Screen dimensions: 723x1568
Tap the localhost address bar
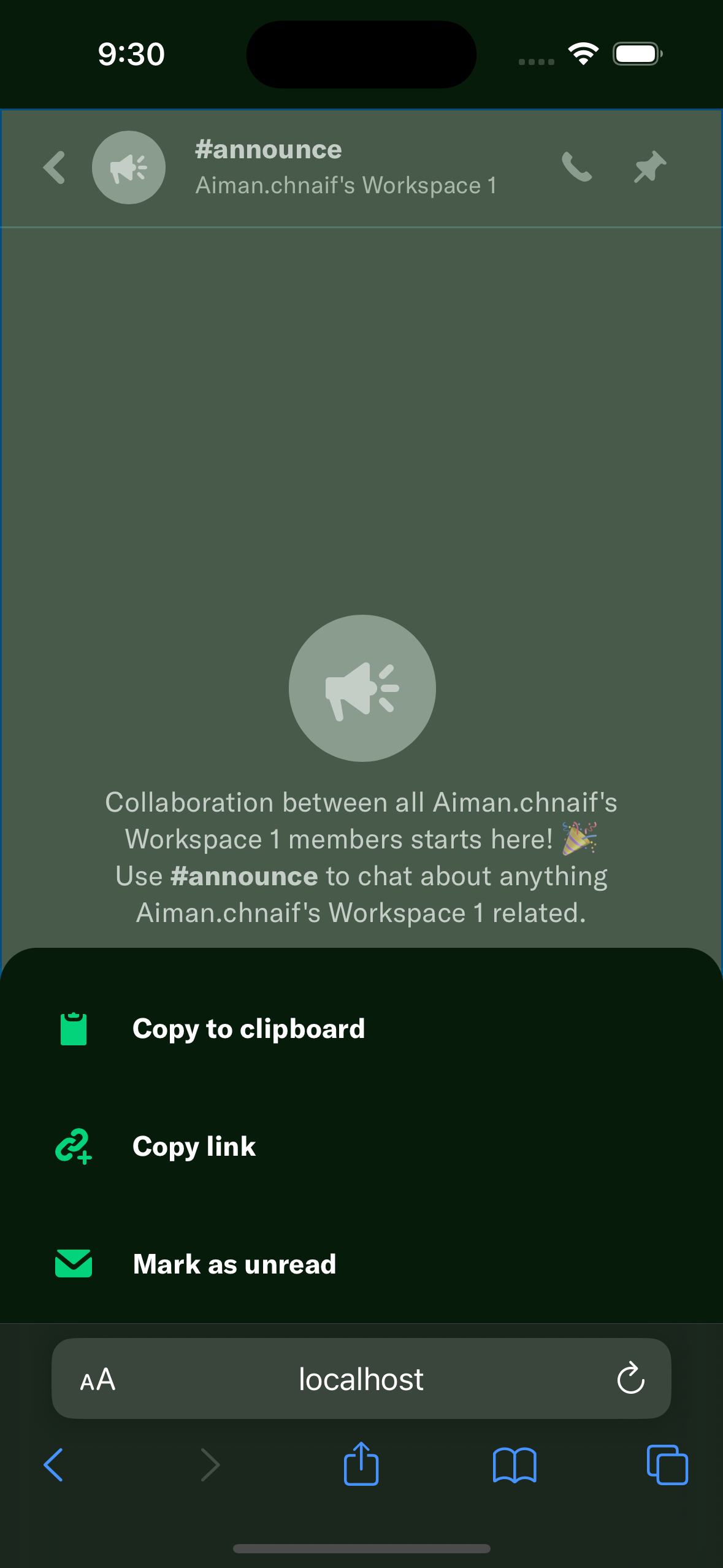[x=361, y=1378]
